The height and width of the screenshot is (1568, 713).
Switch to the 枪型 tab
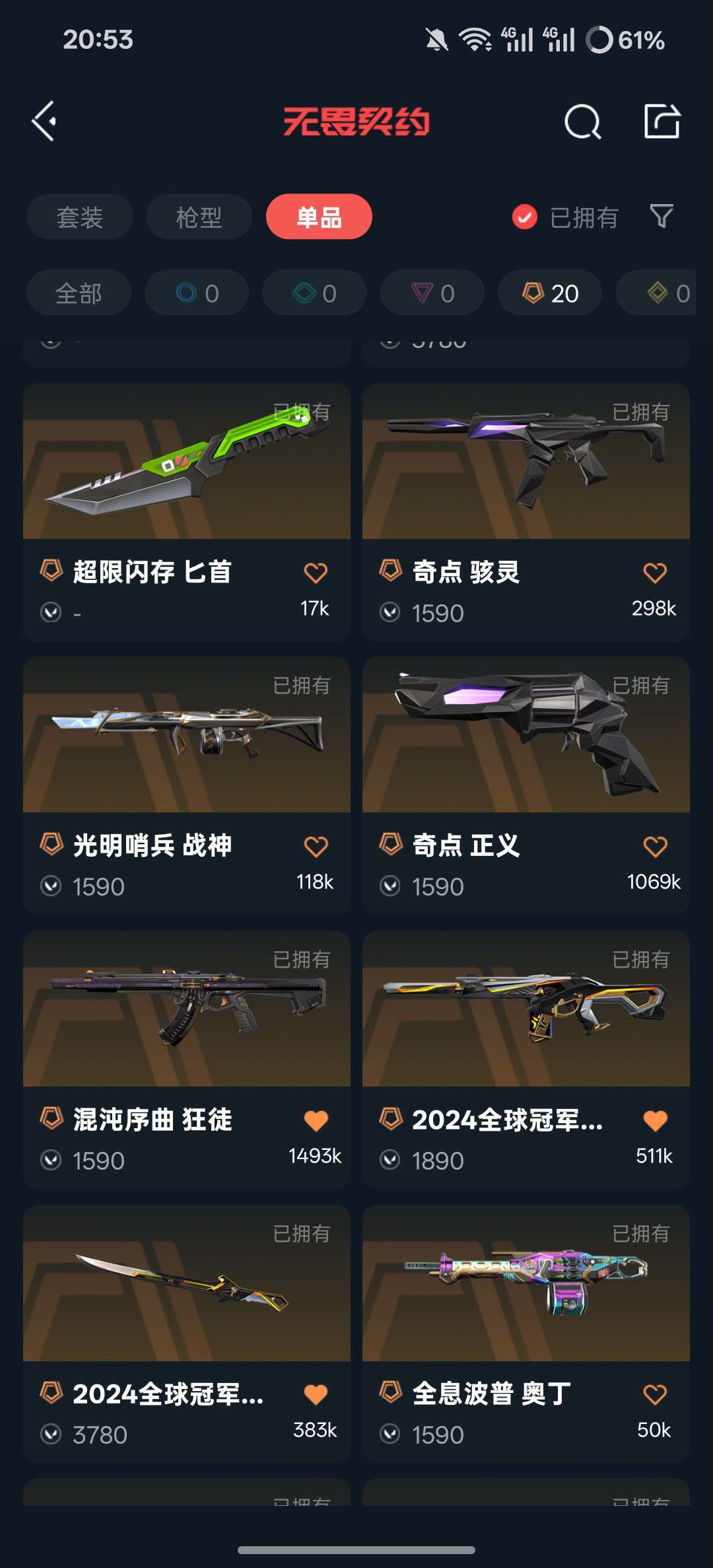pos(199,217)
